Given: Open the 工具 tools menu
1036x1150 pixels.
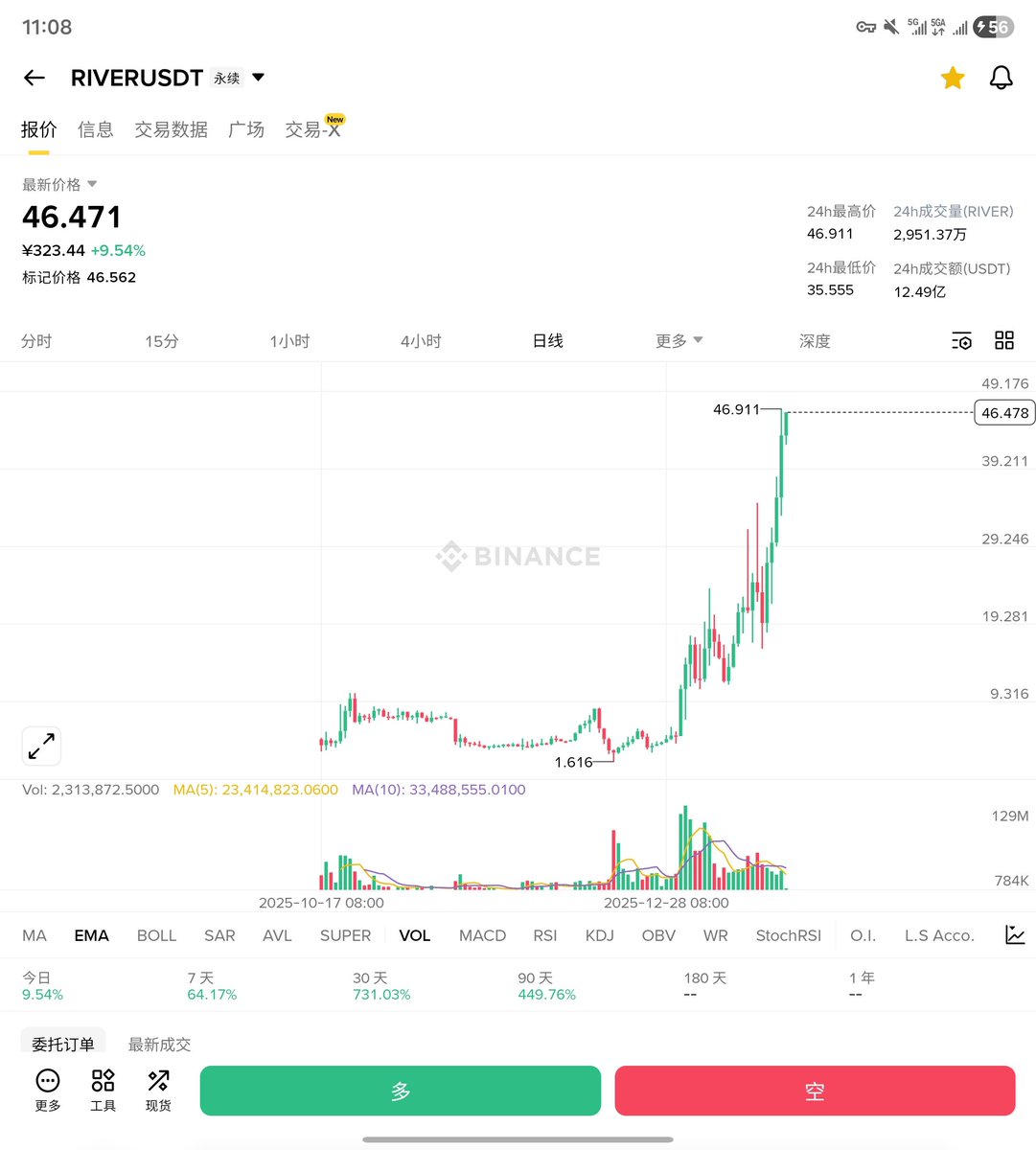Looking at the screenshot, I should click(x=103, y=1091).
